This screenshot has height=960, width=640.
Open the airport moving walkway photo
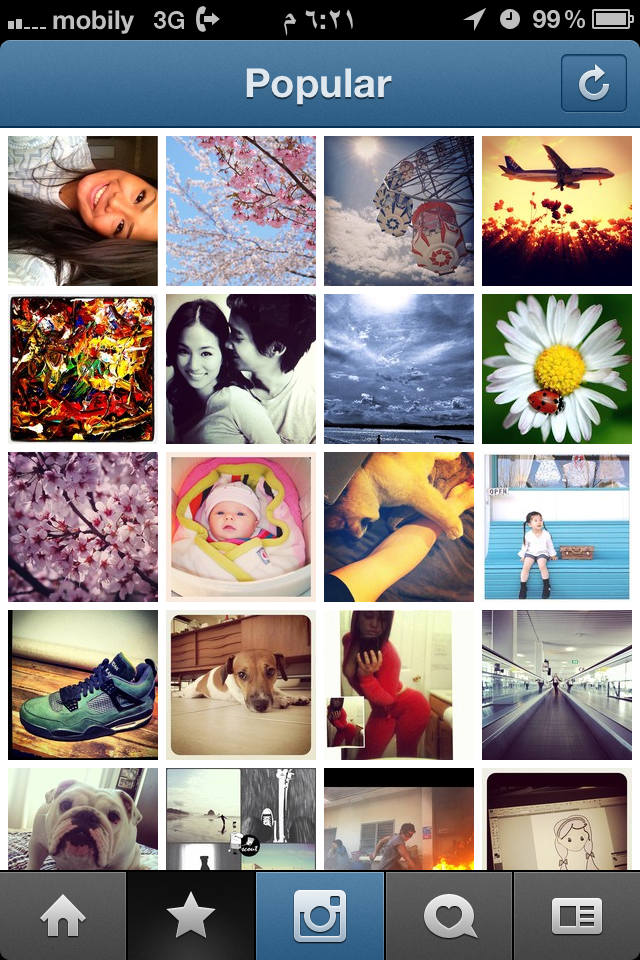point(557,685)
